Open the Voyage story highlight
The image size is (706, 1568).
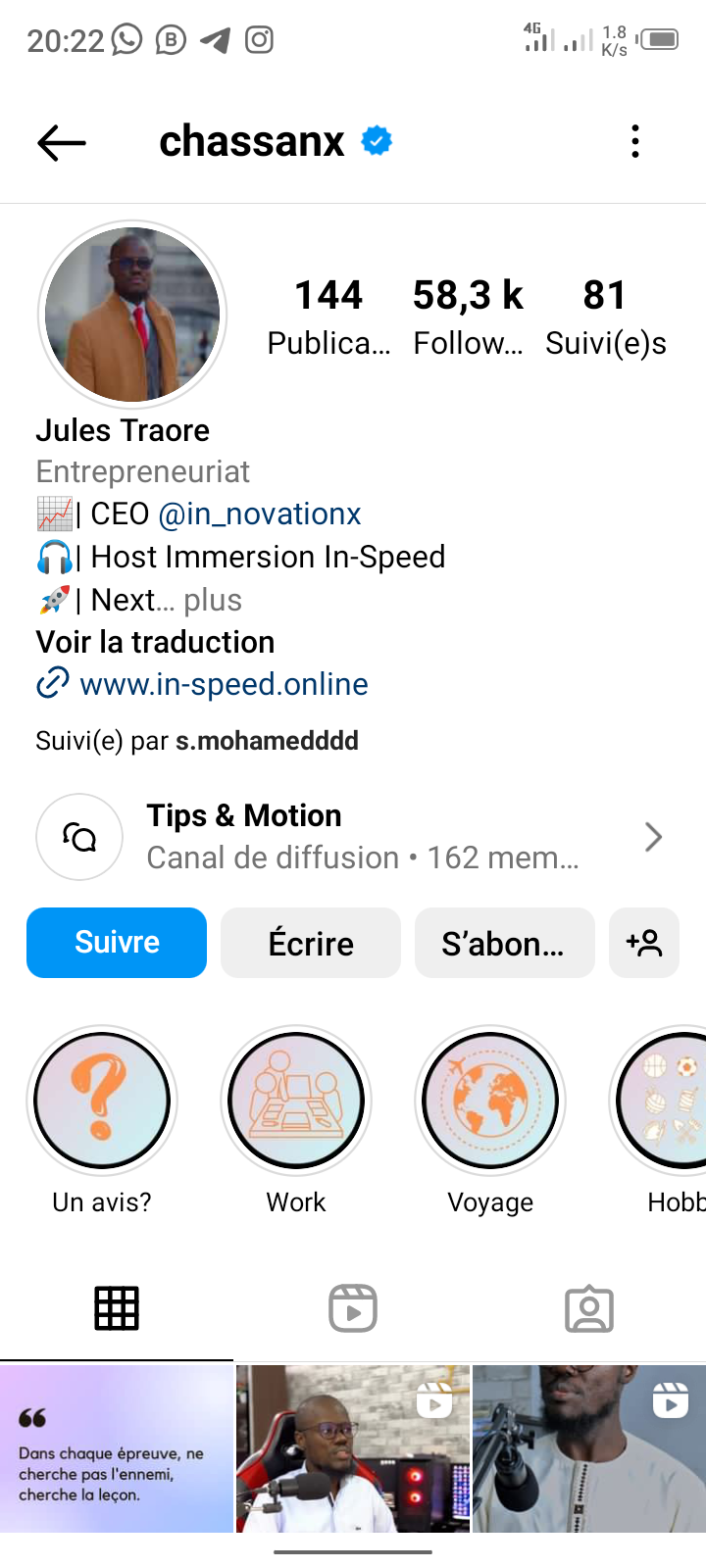point(490,1101)
